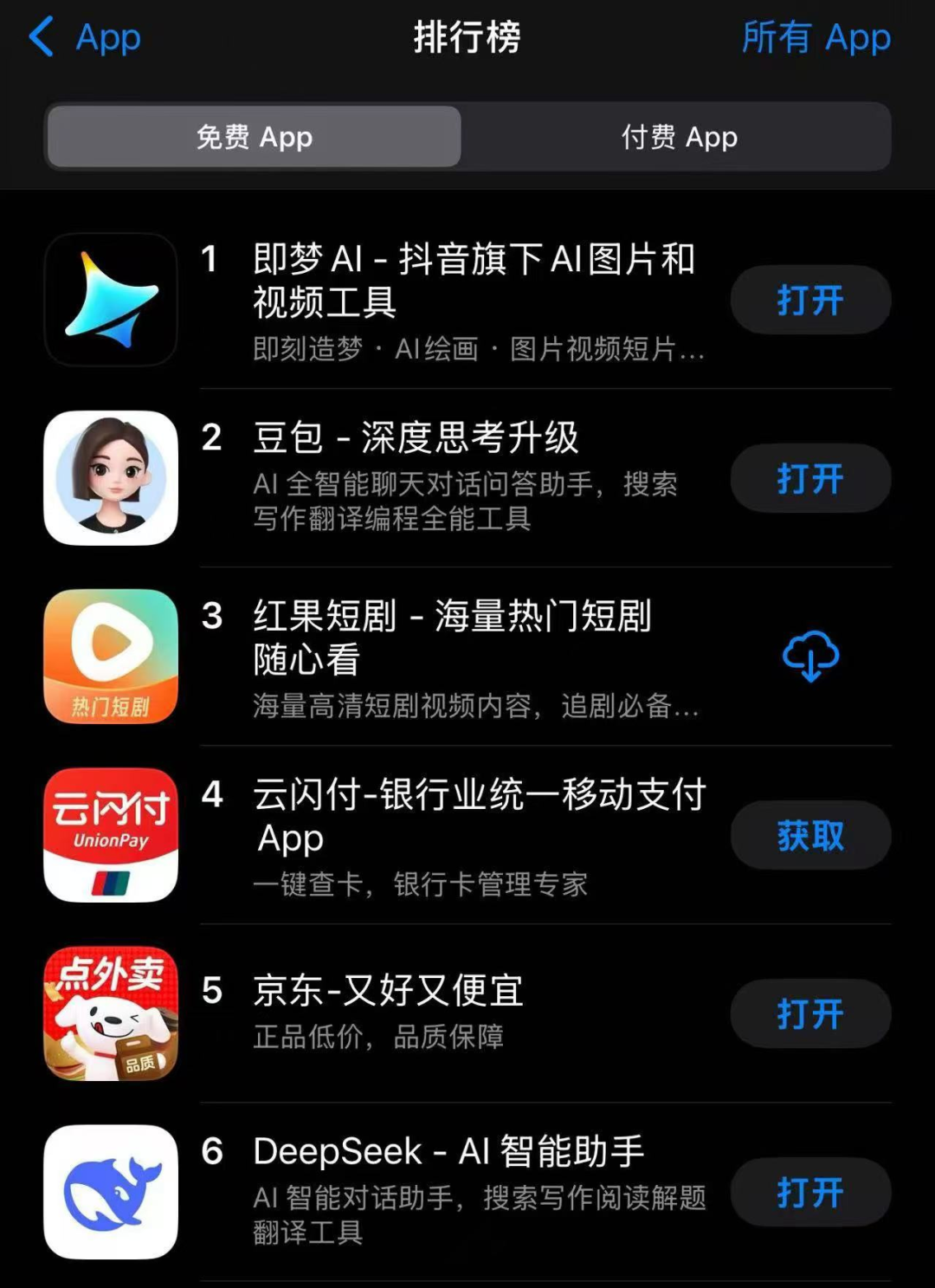The height and width of the screenshot is (1288, 935).
Task: Tap 获取 to download 云闪付
Action: tap(809, 834)
